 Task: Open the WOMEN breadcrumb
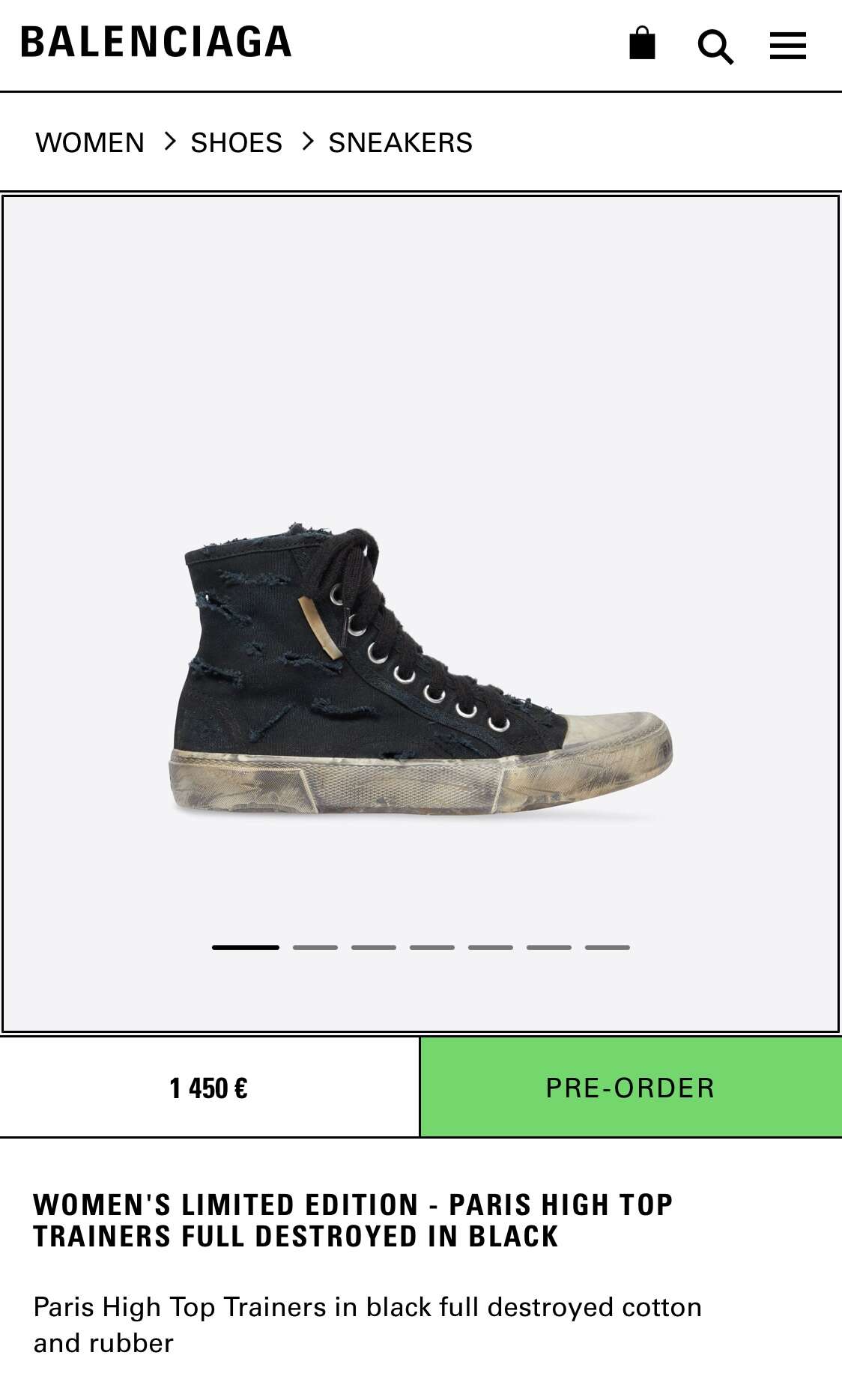[x=90, y=142]
